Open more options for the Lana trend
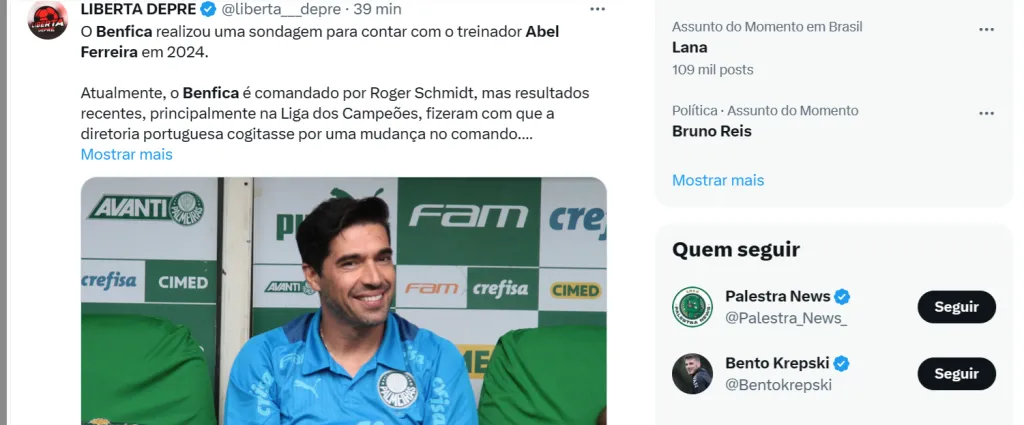This screenshot has width=1024, height=425. [986, 29]
